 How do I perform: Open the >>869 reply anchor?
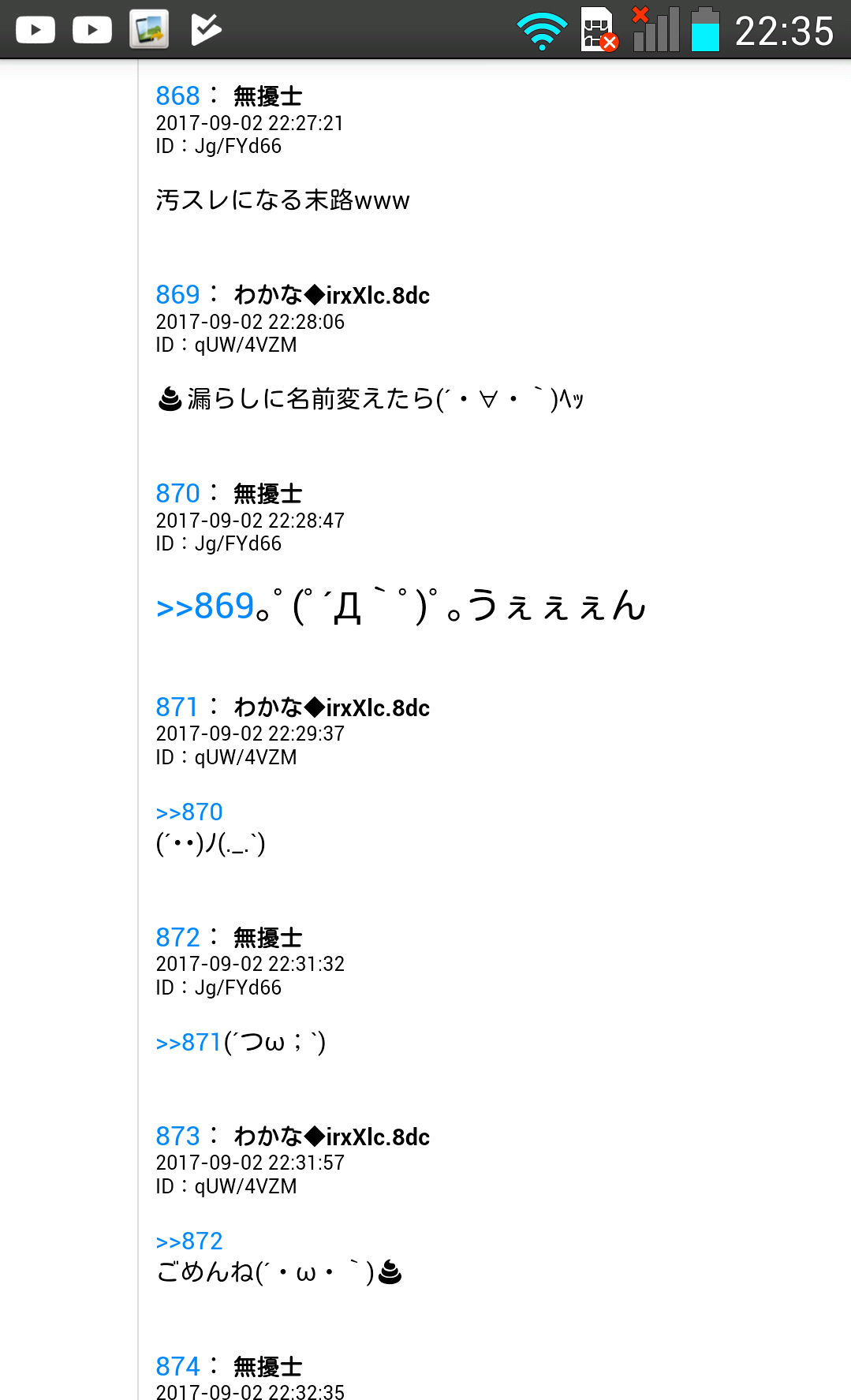pyautogui.click(x=205, y=607)
